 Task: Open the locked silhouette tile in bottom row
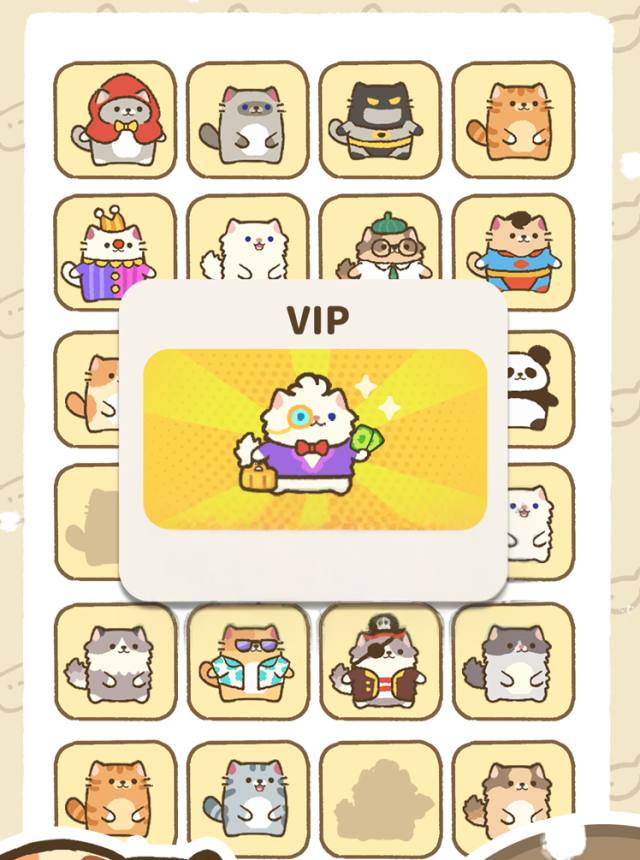coord(380,797)
